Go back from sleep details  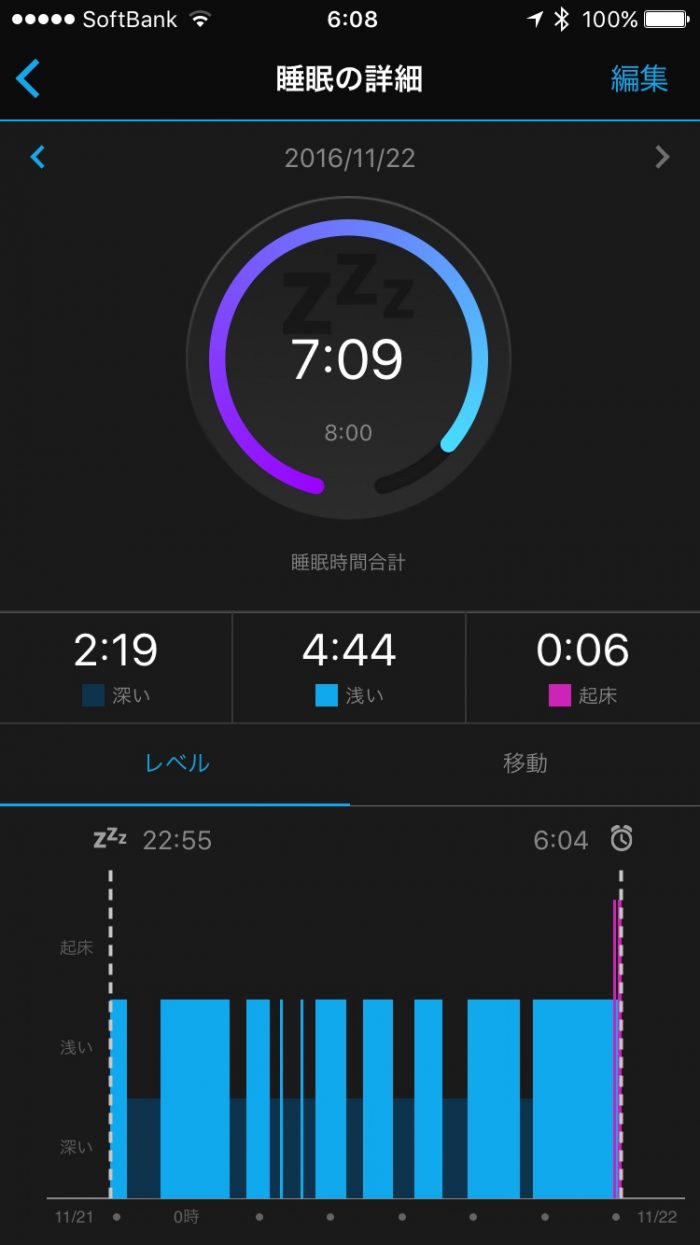pos(29,78)
